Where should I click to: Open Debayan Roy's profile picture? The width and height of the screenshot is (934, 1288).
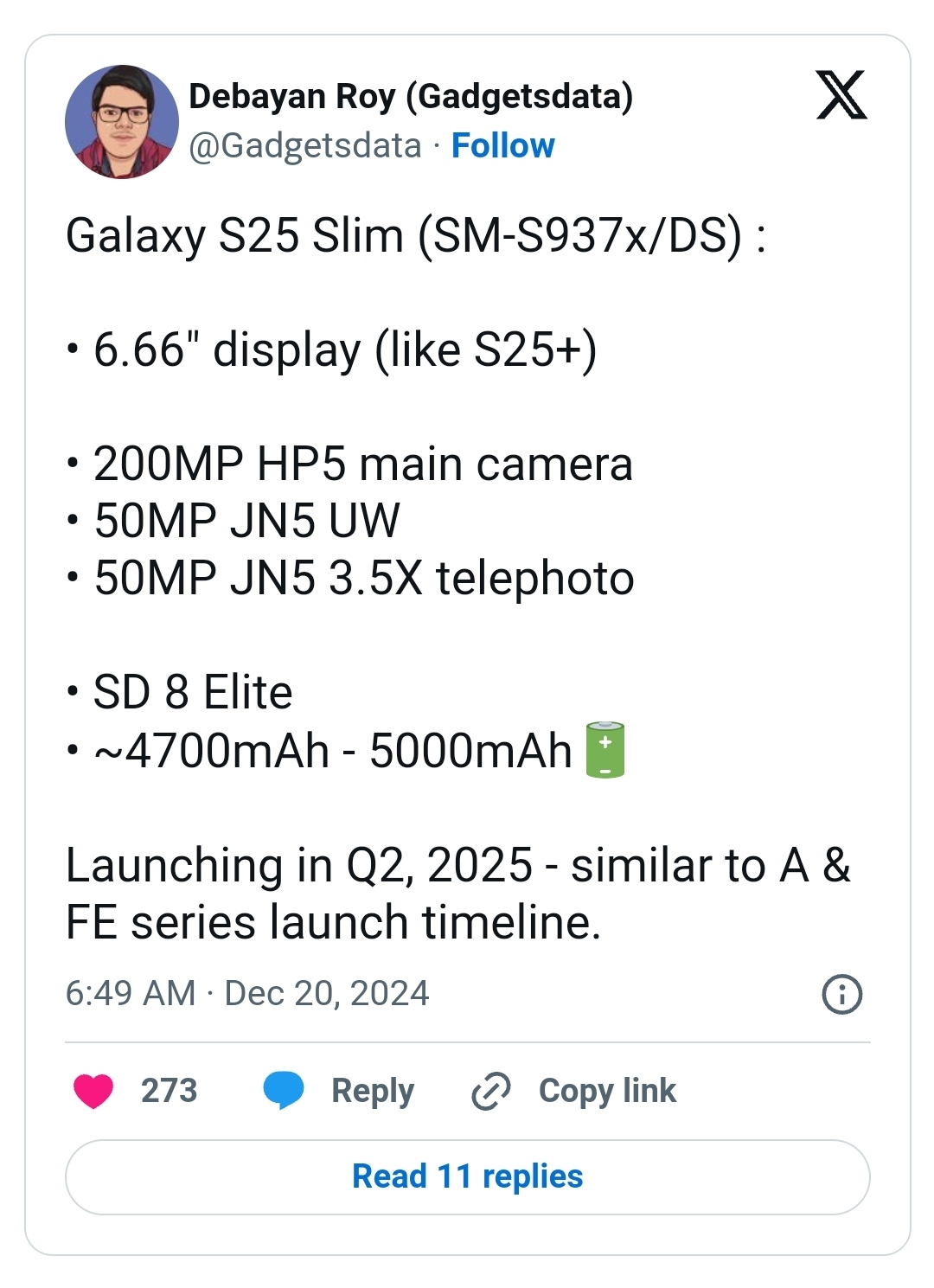[122, 122]
